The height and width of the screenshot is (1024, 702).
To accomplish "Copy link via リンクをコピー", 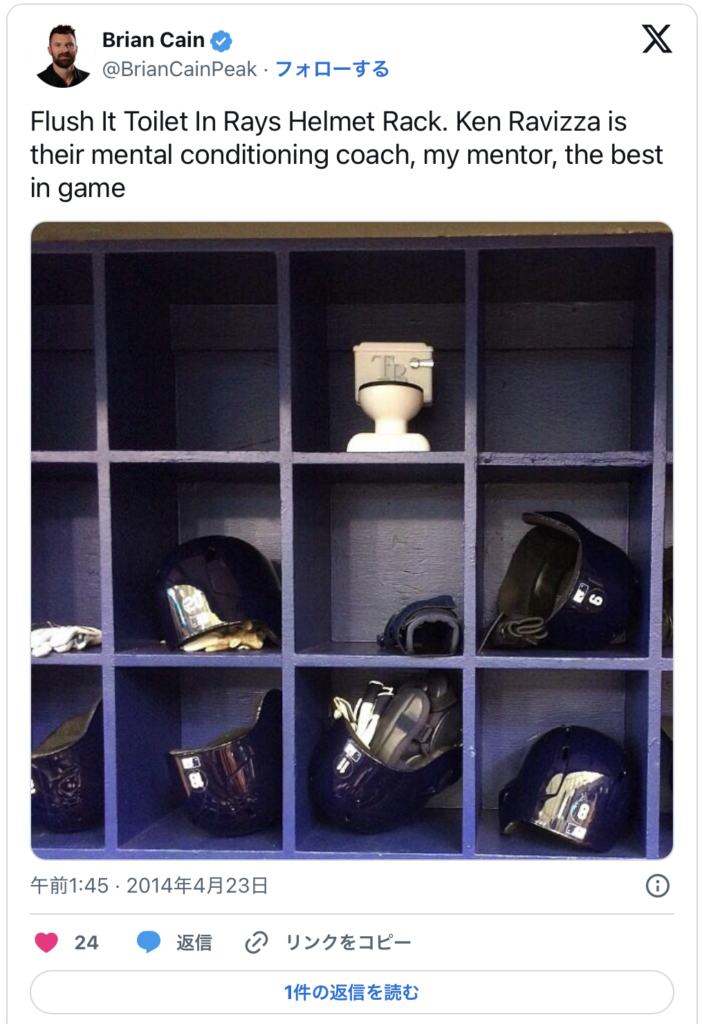I will [x=328, y=942].
